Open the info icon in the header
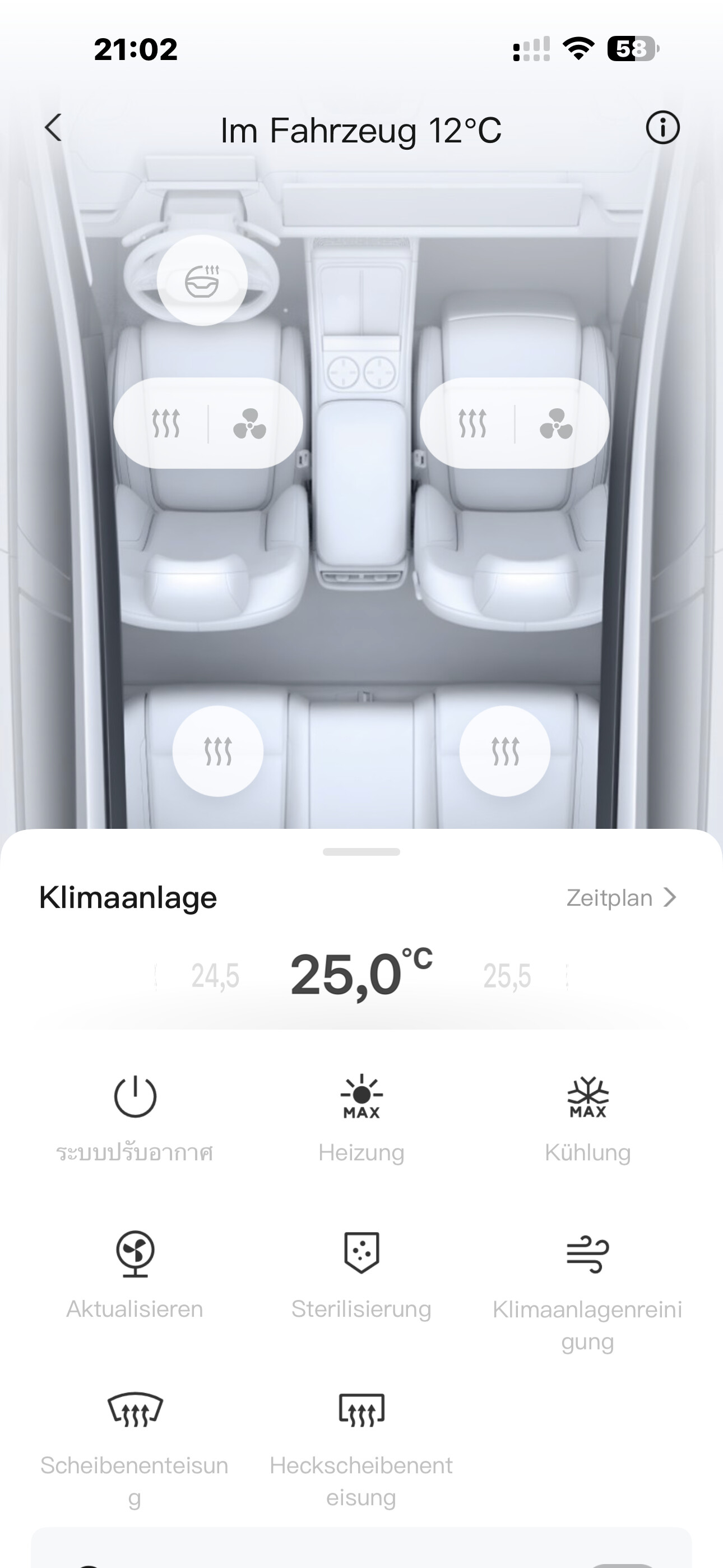 (662, 128)
